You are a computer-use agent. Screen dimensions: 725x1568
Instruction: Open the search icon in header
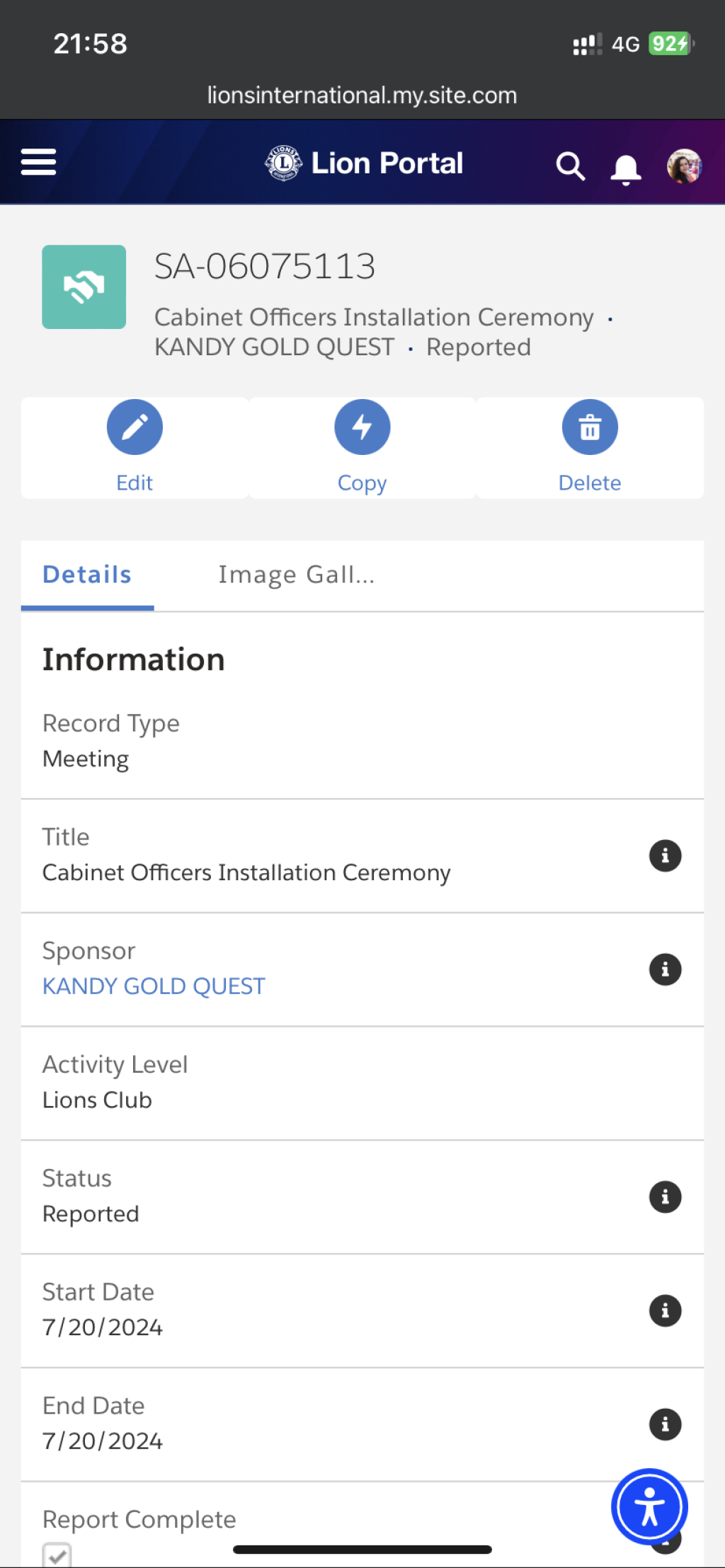pos(570,166)
